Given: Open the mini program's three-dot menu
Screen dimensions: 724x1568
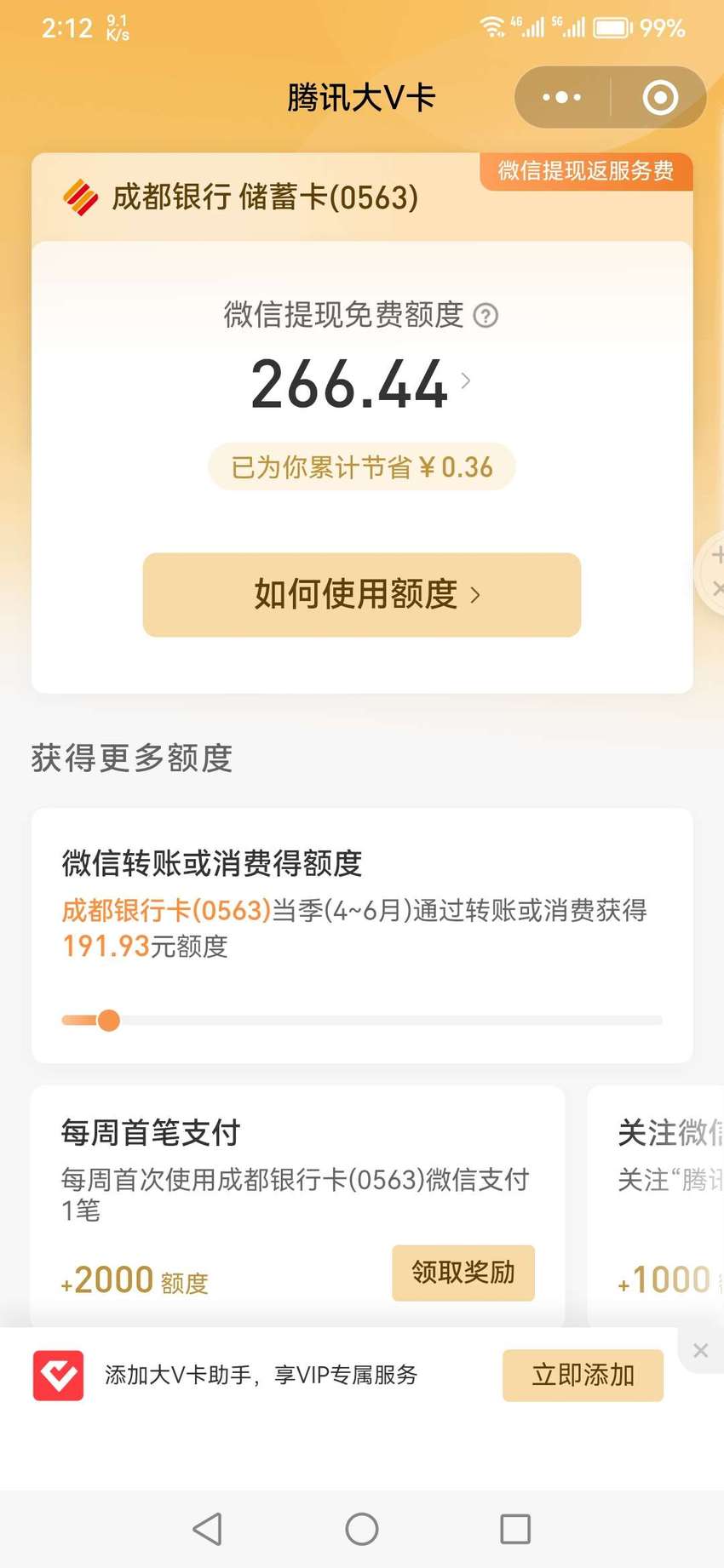Looking at the screenshot, I should (562, 97).
